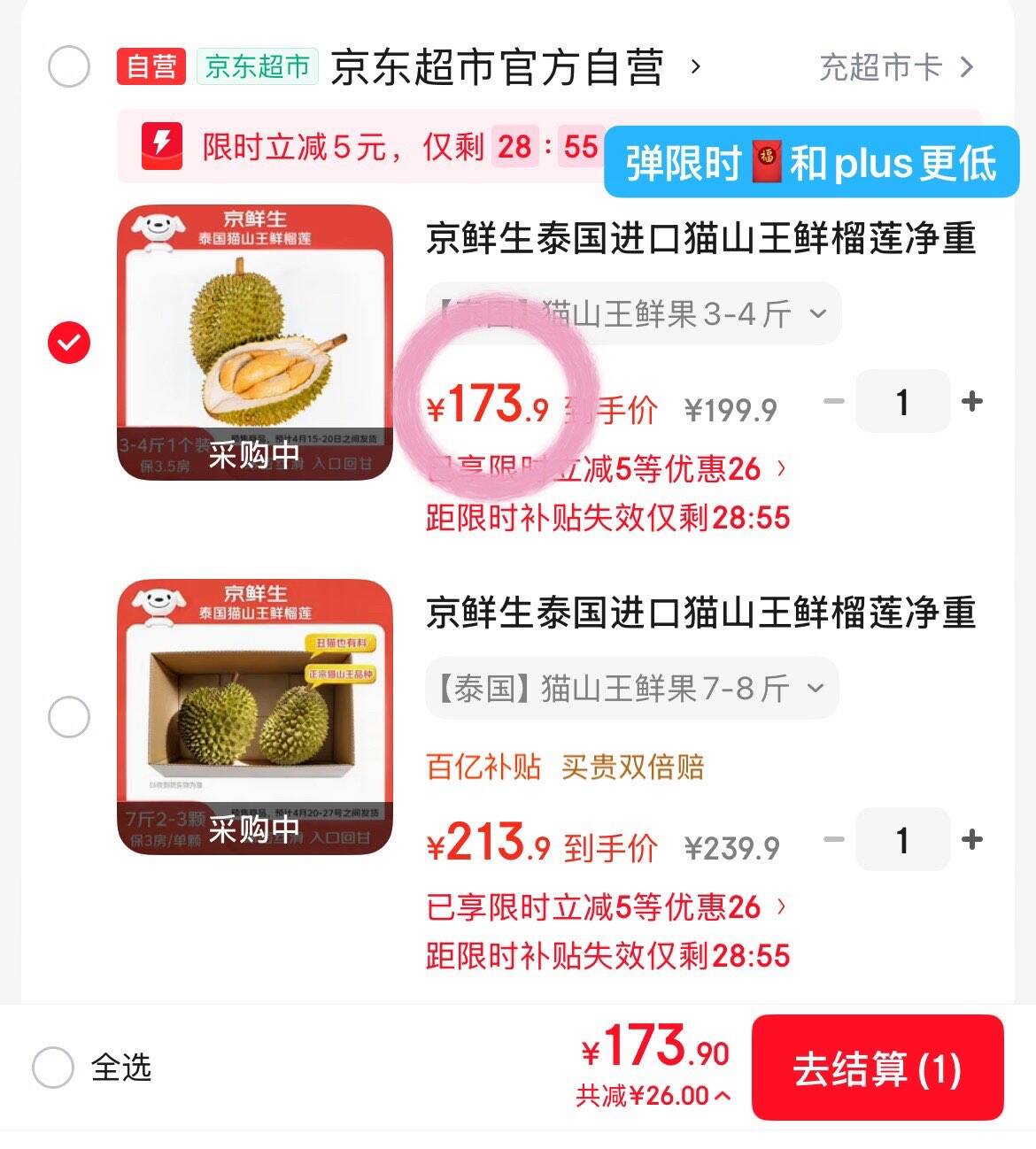Tap 去结算 to check out

coord(877,1068)
